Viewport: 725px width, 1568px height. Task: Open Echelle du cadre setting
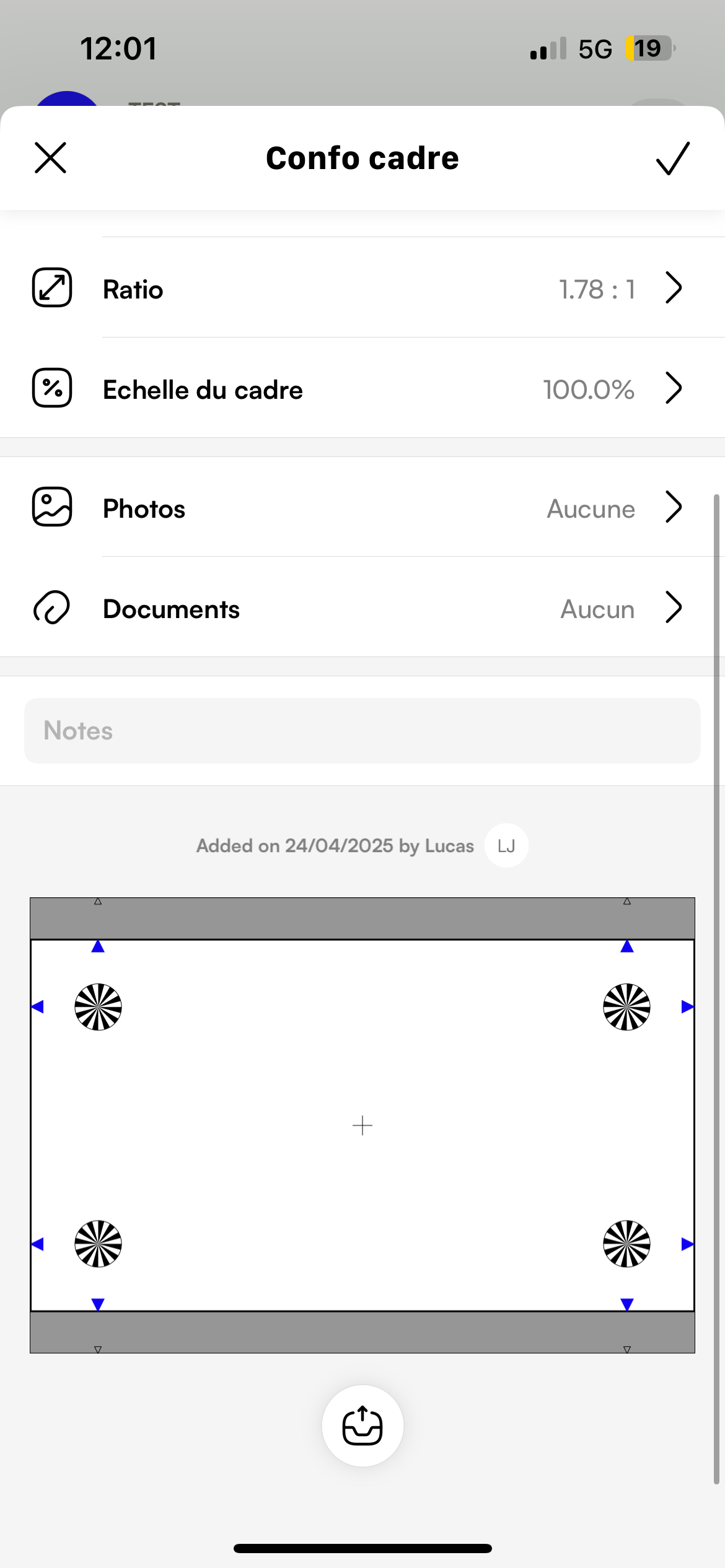(x=362, y=389)
